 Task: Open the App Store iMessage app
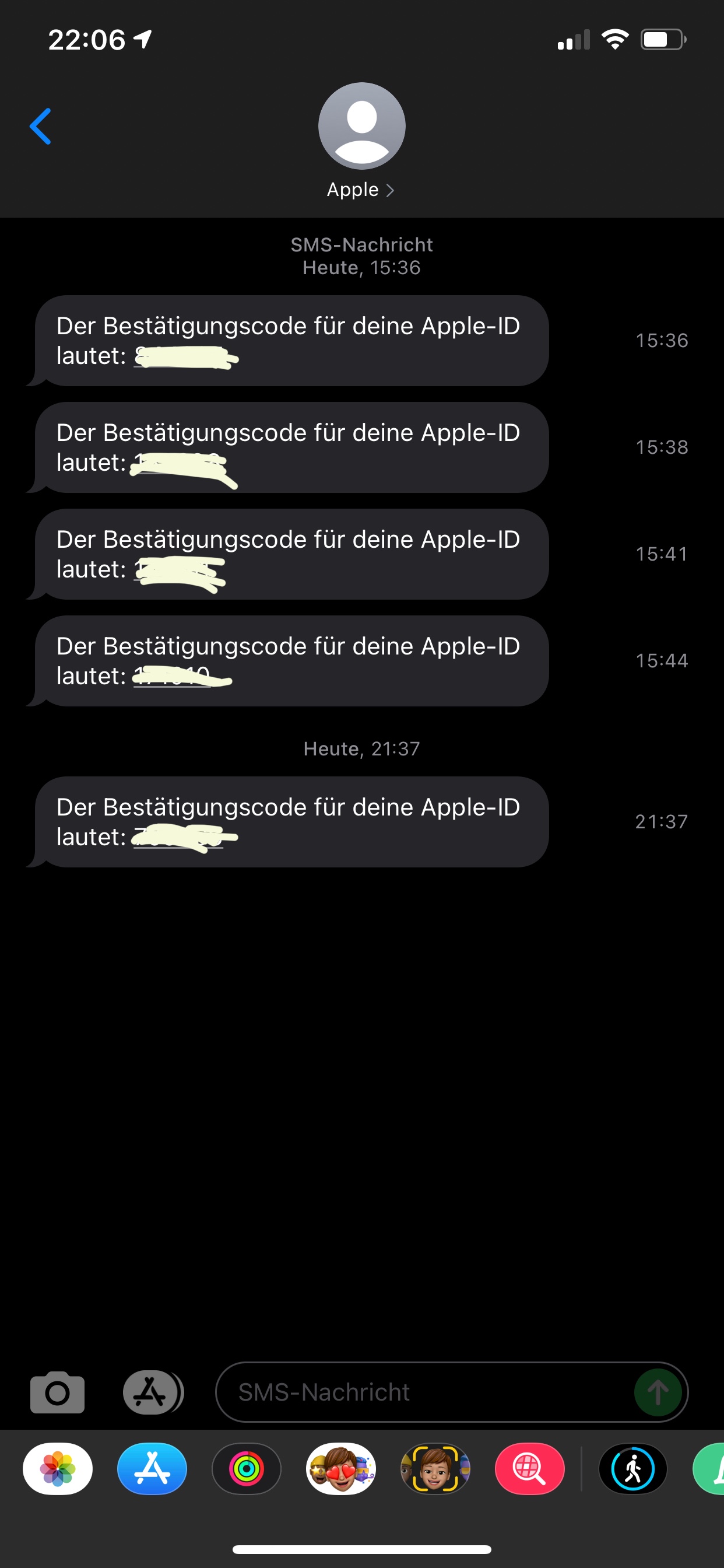pos(152,1469)
